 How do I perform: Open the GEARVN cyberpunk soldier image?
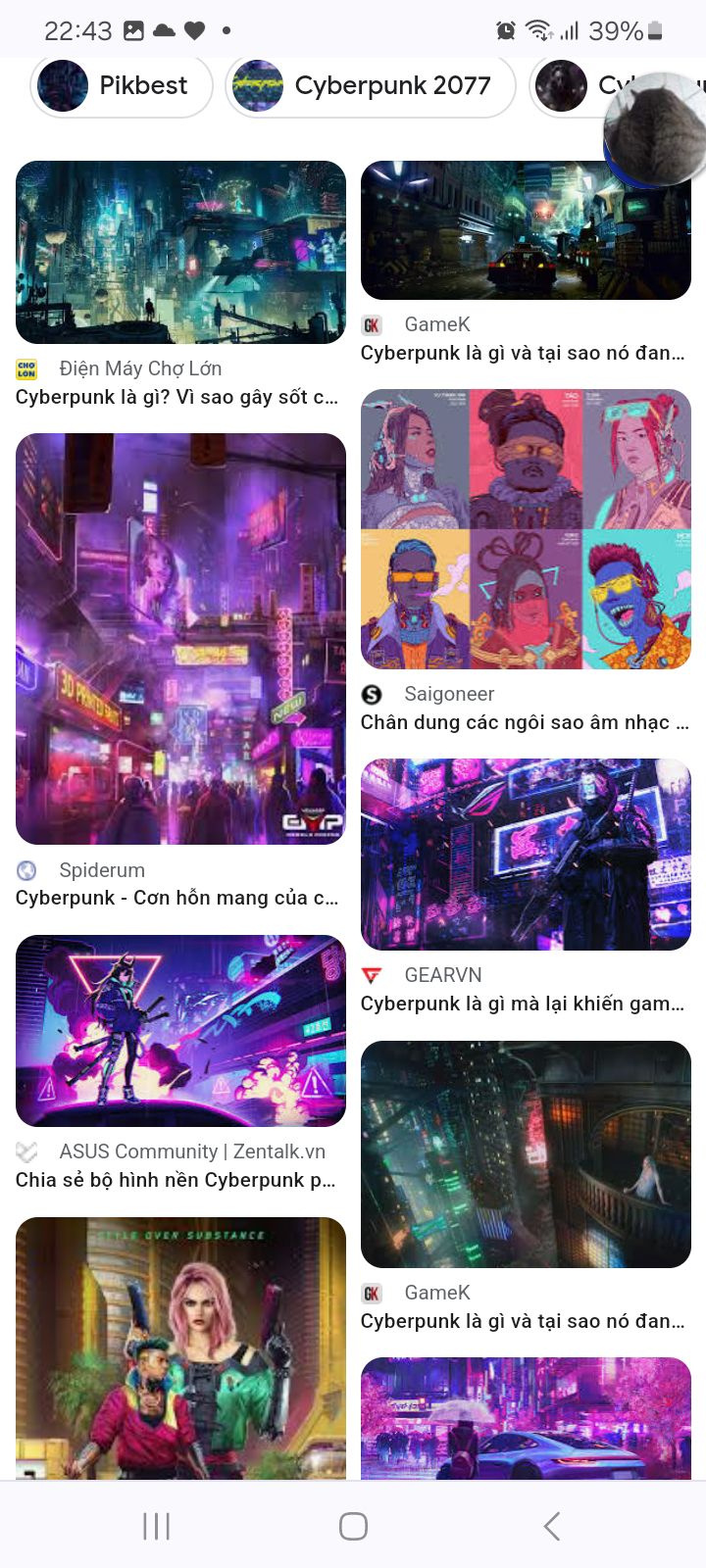click(x=526, y=855)
